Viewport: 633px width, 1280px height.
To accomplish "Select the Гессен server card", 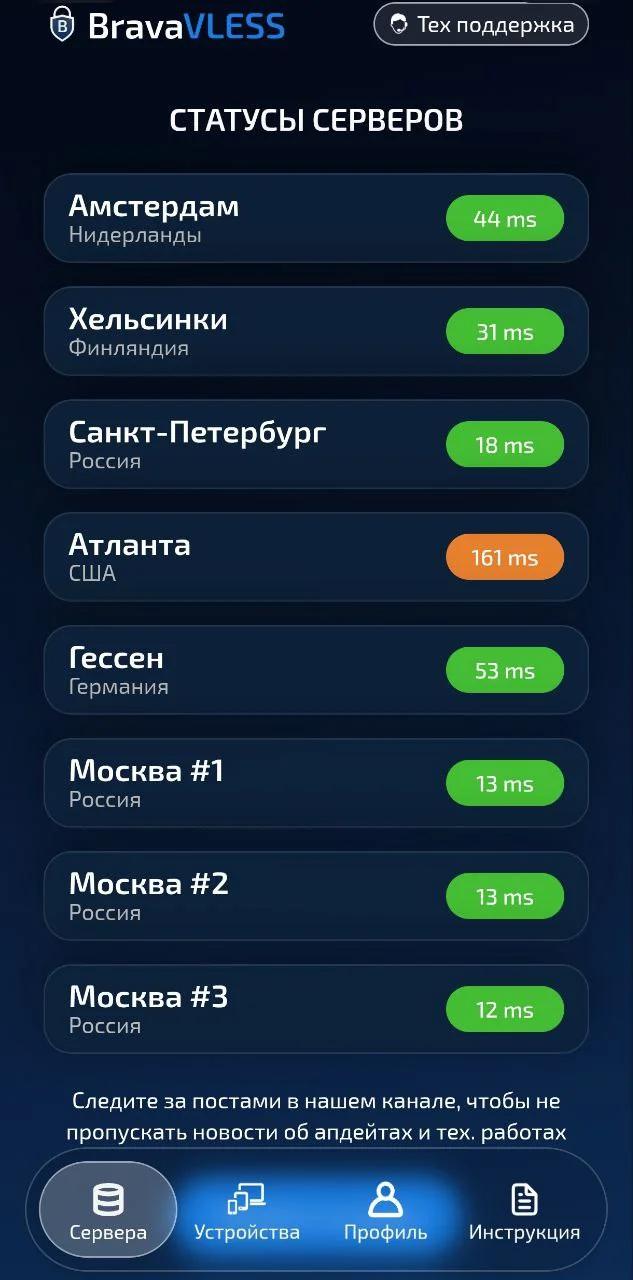I will click(x=316, y=671).
